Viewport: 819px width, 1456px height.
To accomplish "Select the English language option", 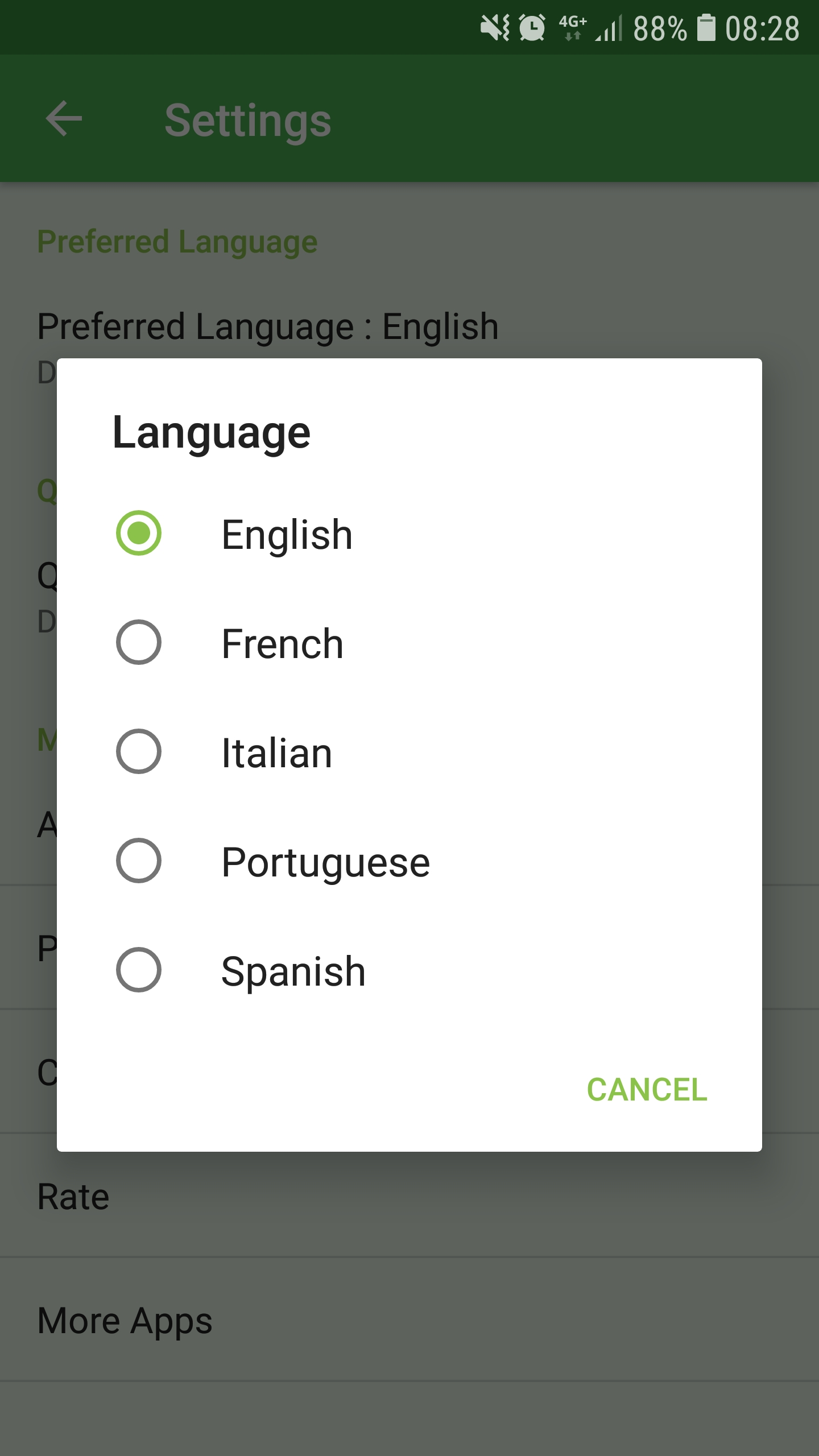I will [409, 533].
